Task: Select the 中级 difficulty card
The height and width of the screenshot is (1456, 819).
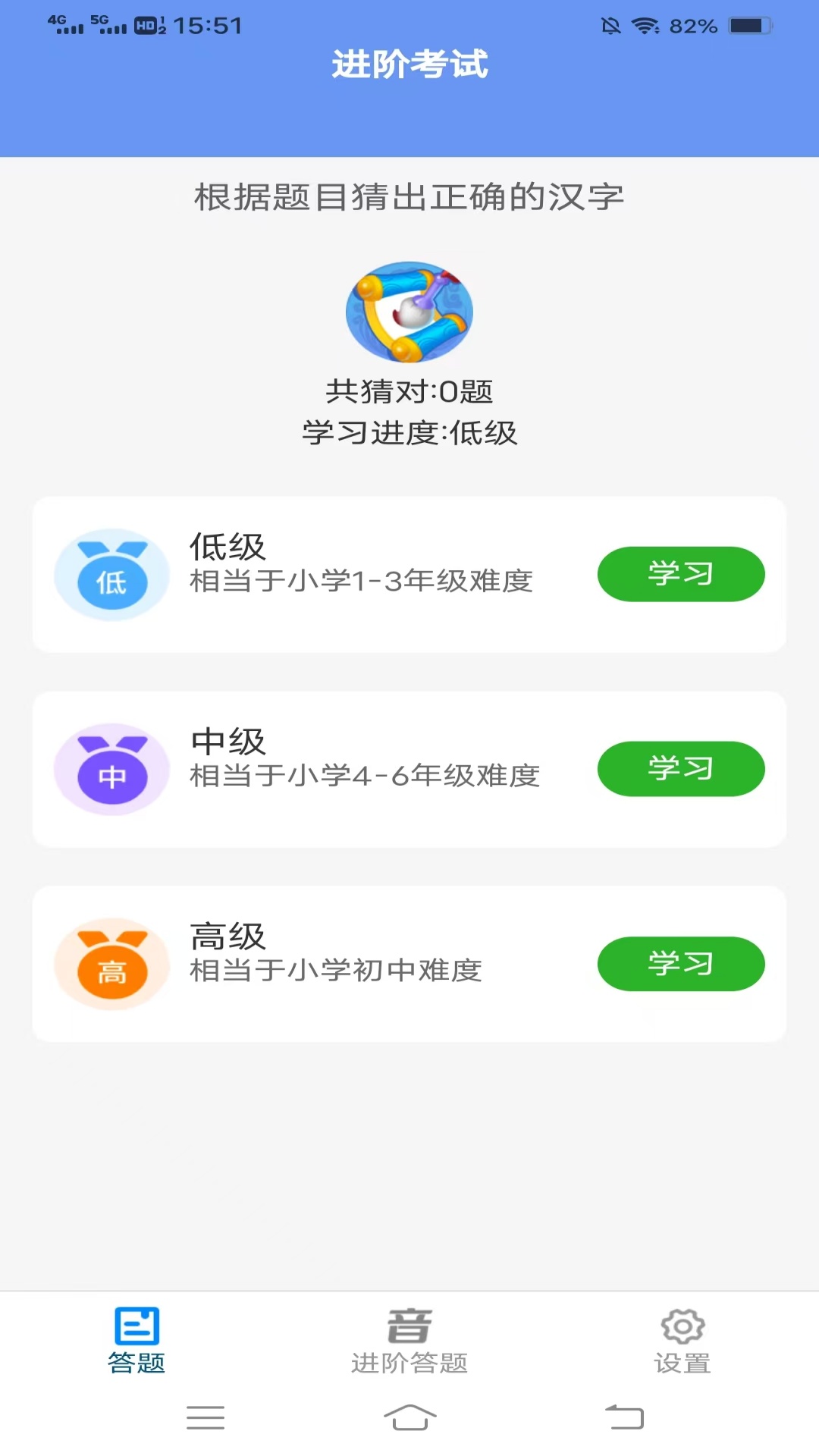Action: tap(409, 768)
